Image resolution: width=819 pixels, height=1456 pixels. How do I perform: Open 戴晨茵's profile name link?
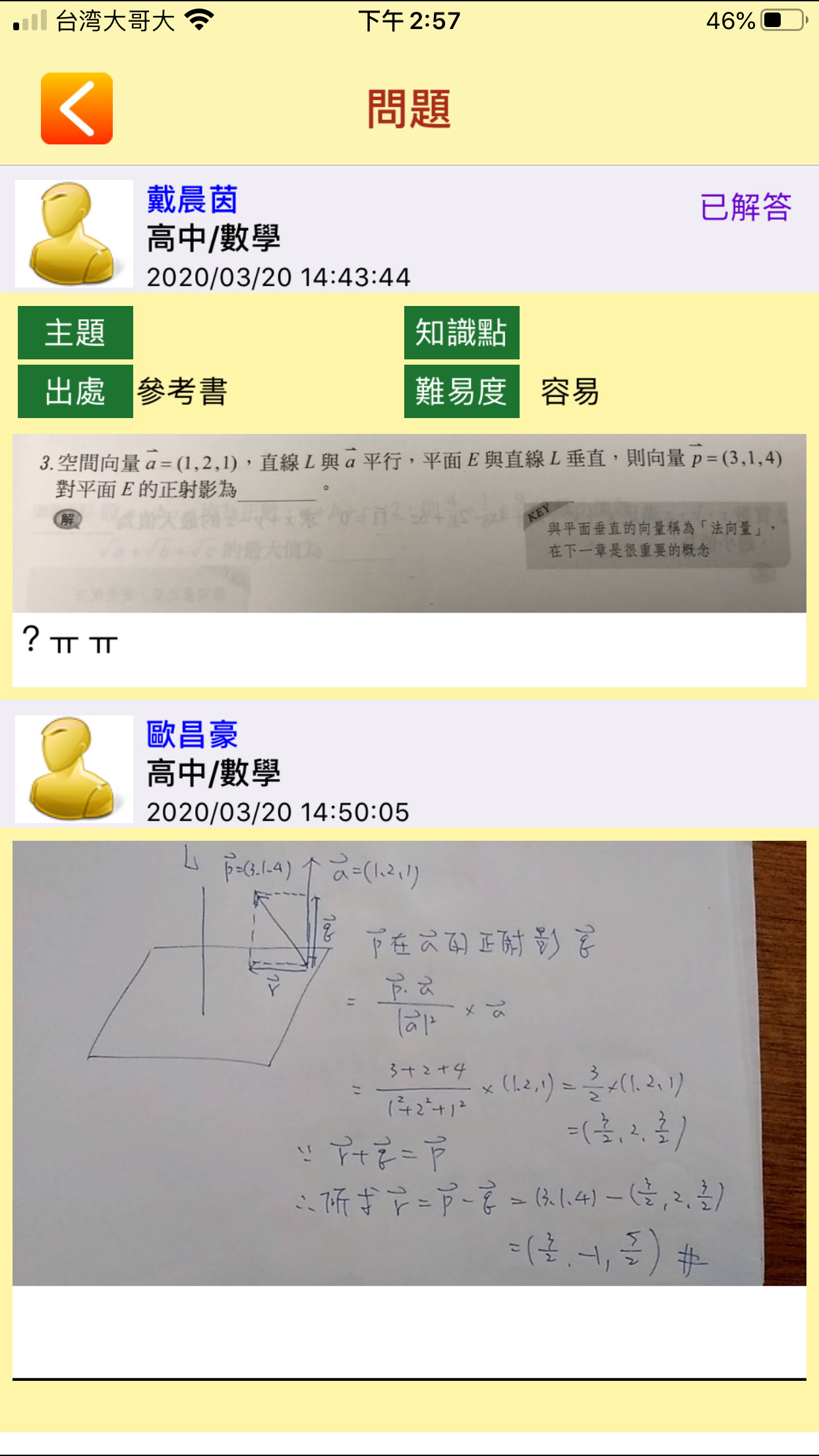[x=192, y=200]
